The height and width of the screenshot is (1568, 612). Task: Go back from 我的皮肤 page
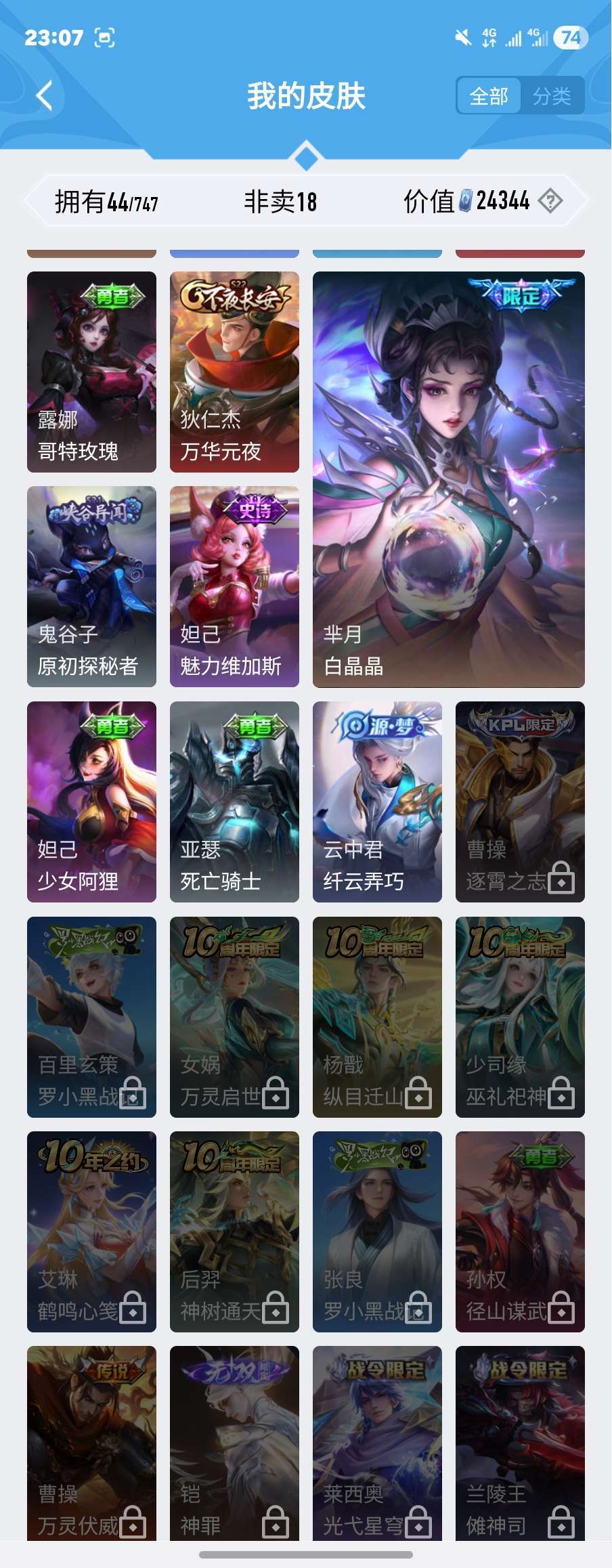click(x=45, y=95)
